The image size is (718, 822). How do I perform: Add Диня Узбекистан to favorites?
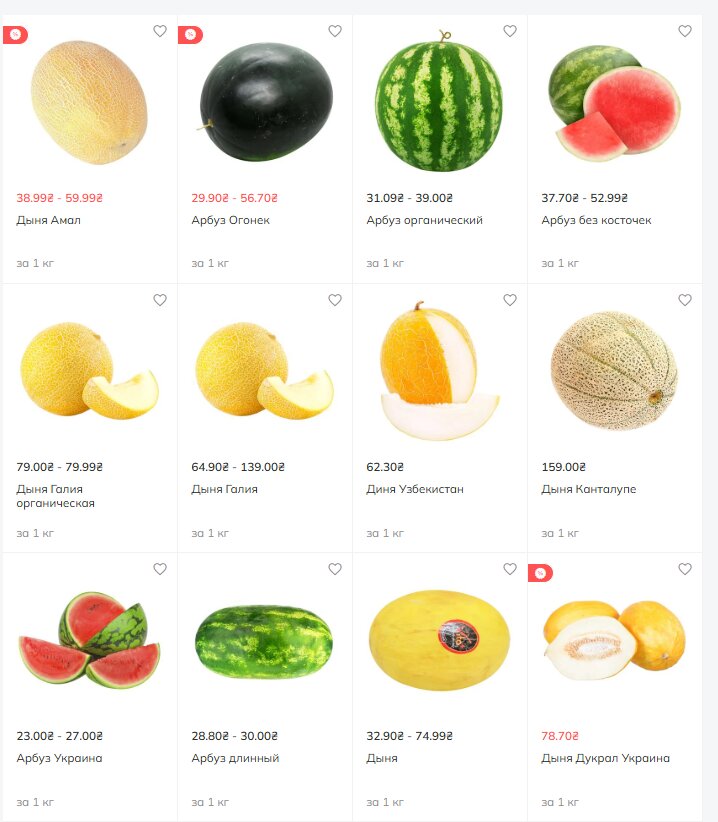tap(510, 300)
